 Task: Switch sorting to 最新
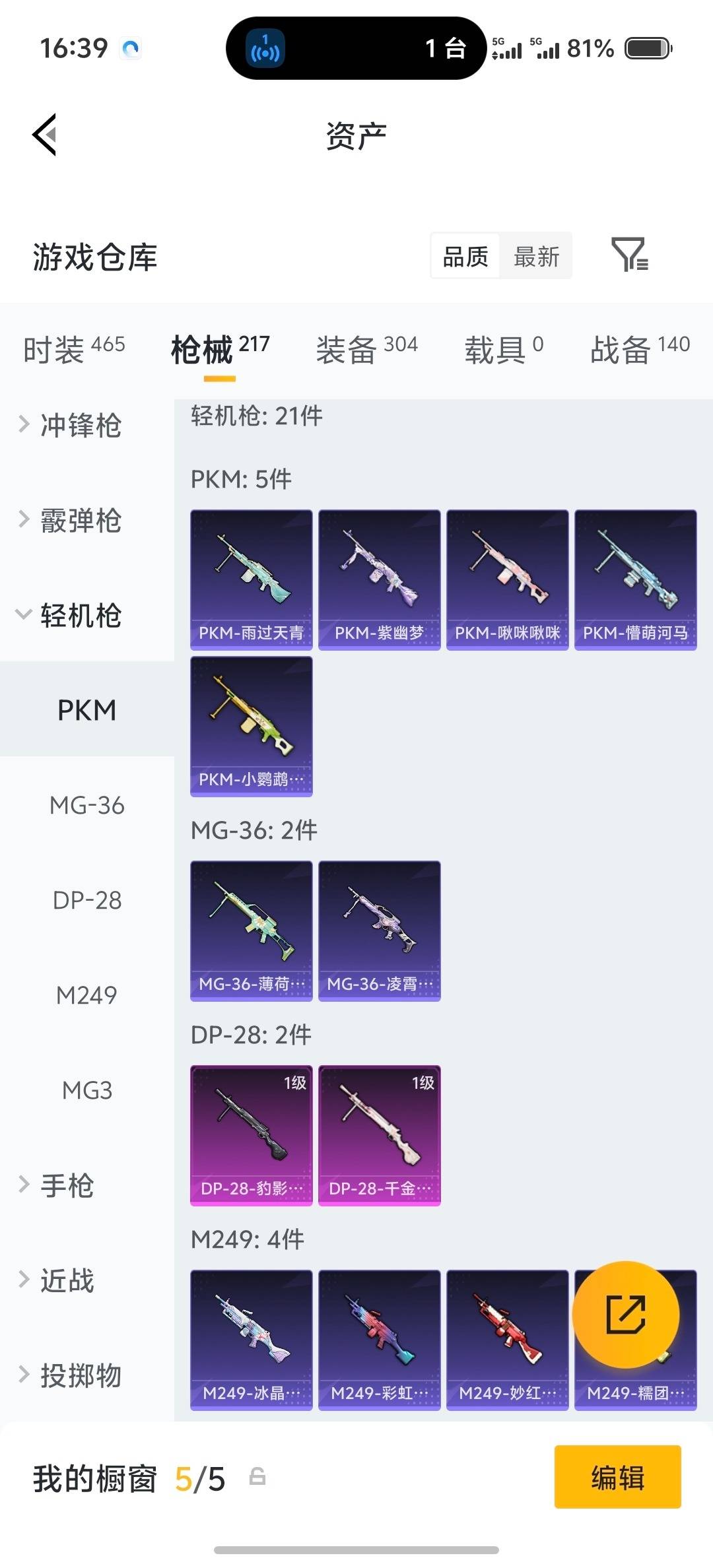click(537, 256)
